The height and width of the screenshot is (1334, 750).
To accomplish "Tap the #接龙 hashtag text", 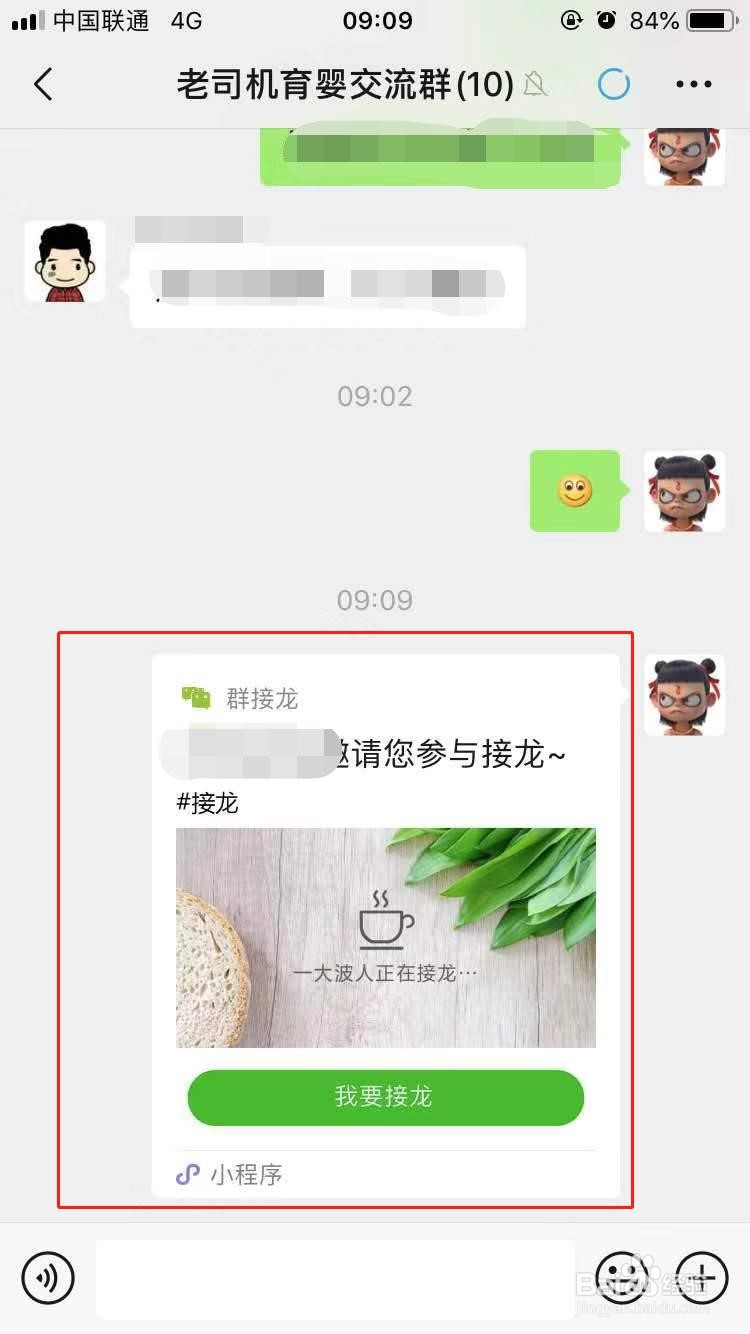I will point(206,802).
